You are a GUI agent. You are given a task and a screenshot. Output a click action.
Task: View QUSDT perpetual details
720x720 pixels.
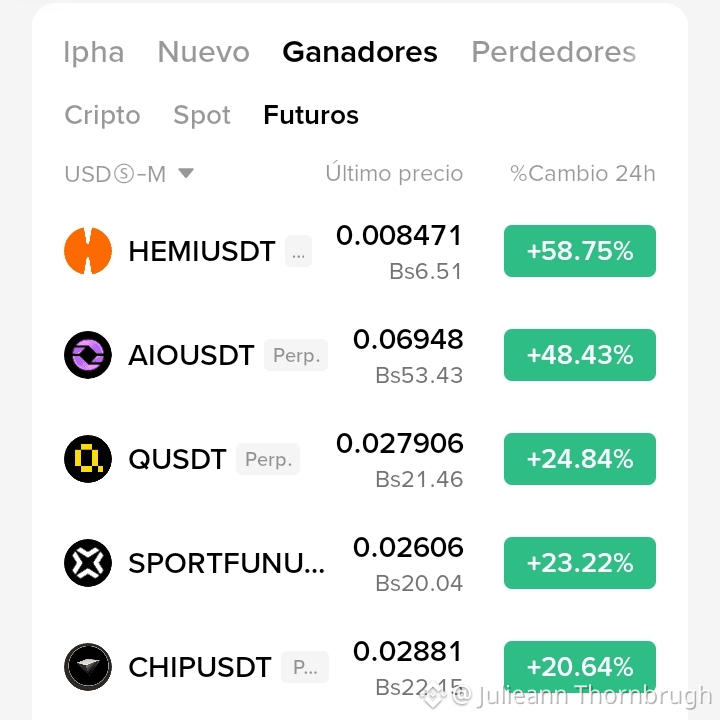tap(360, 459)
